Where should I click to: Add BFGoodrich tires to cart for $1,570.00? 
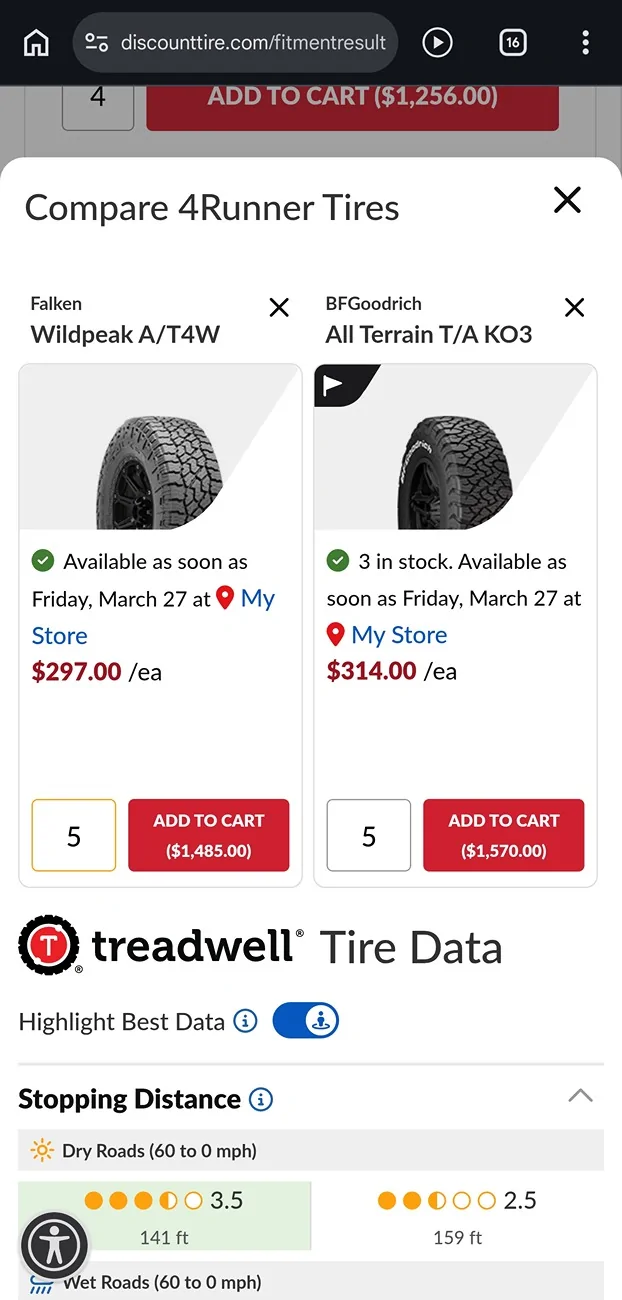tap(503, 835)
